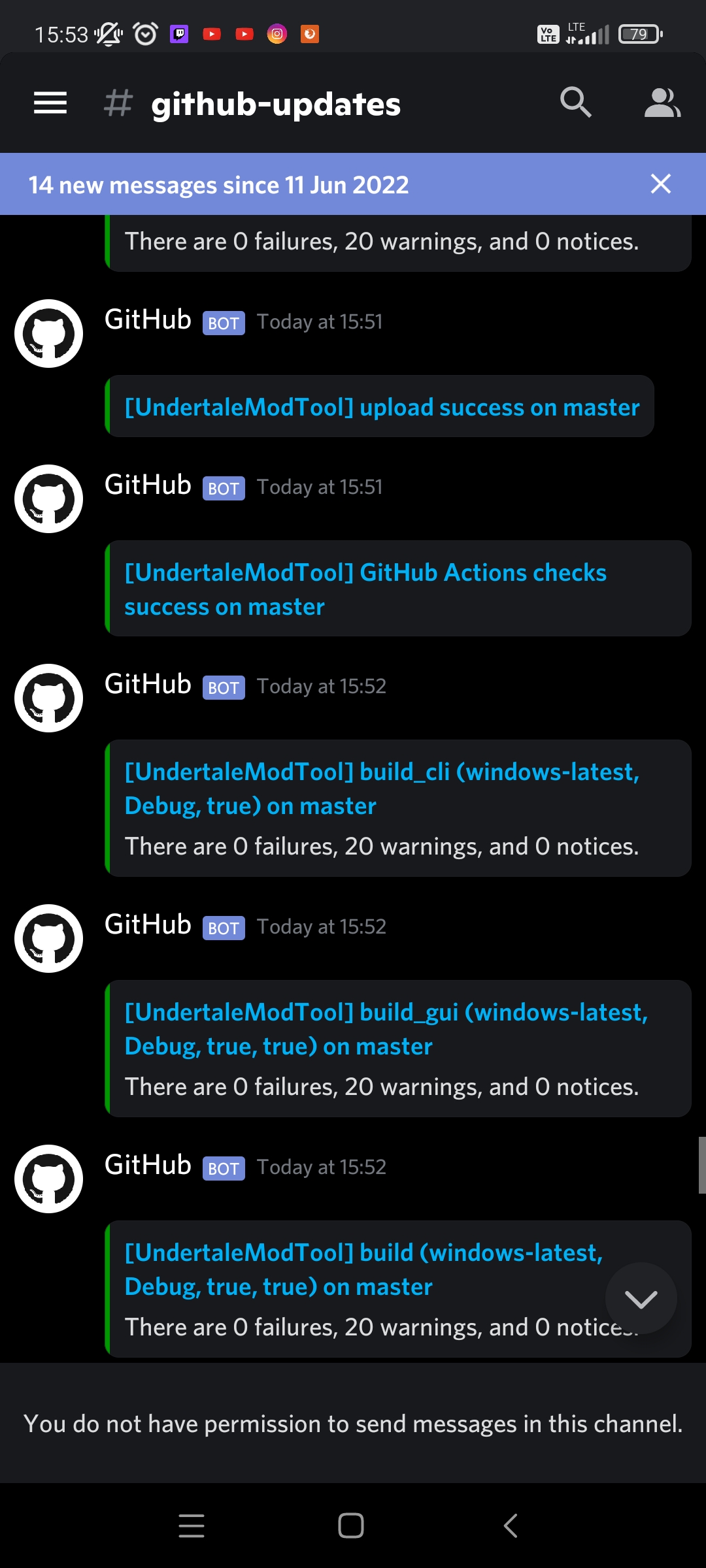The height and width of the screenshot is (1568, 706).
Task: Tap the github-updates channel hashtag icon
Action: (x=116, y=103)
